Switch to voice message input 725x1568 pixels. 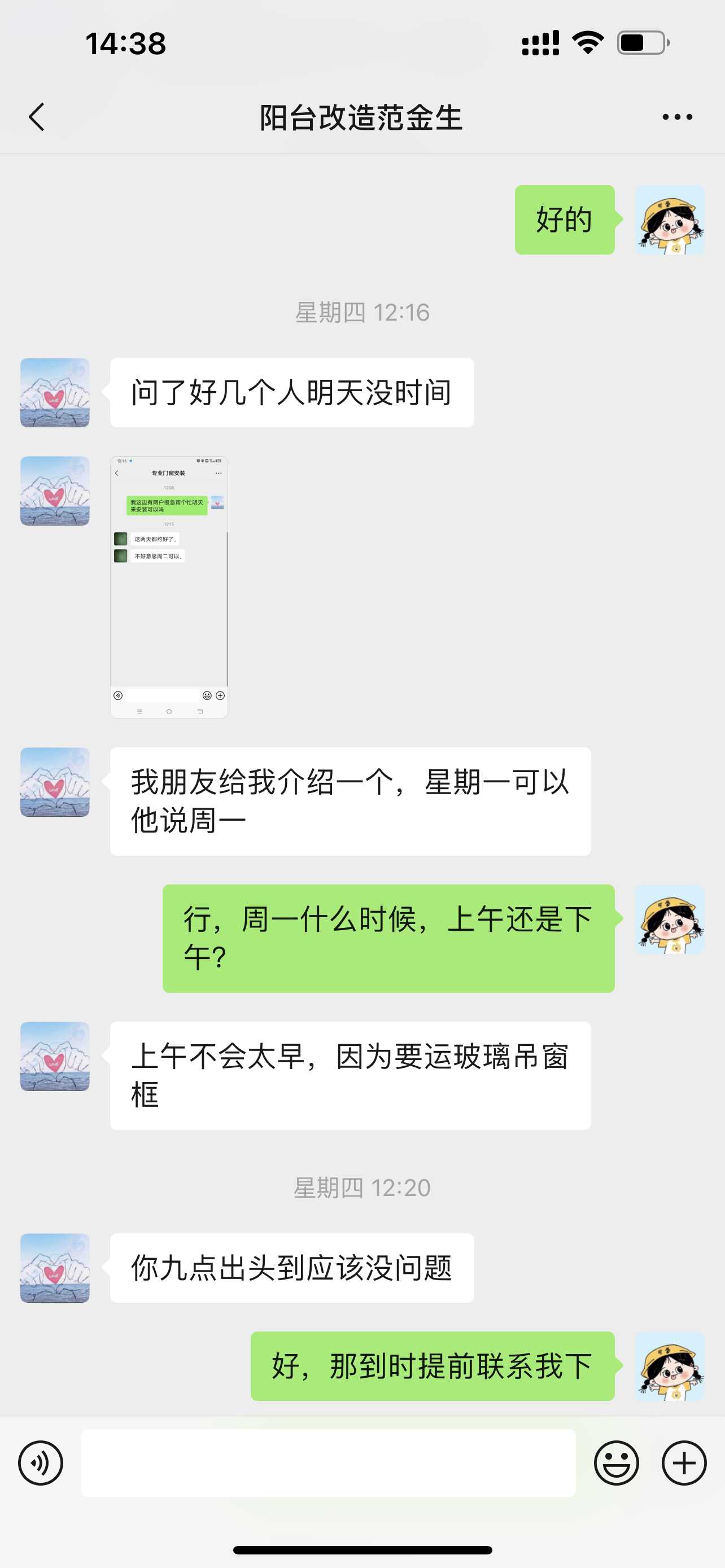(40, 1462)
